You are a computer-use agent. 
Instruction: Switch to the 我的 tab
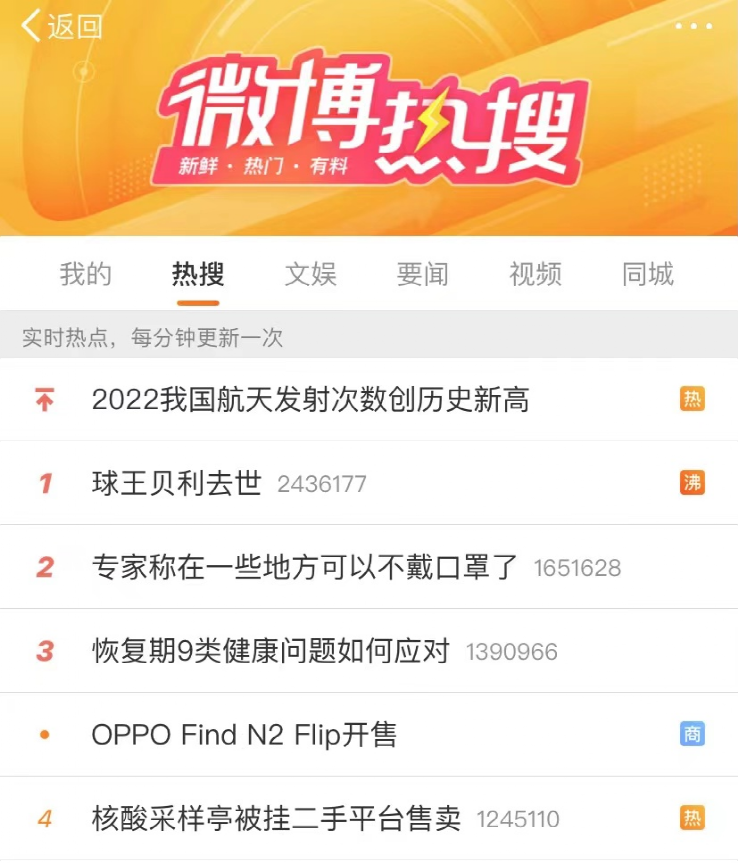[x=85, y=274]
